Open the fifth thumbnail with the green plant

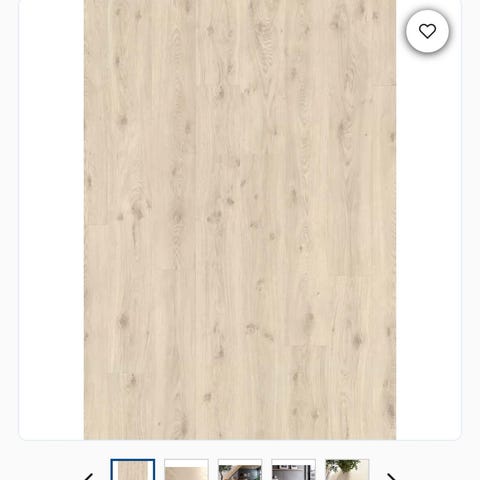point(347,470)
